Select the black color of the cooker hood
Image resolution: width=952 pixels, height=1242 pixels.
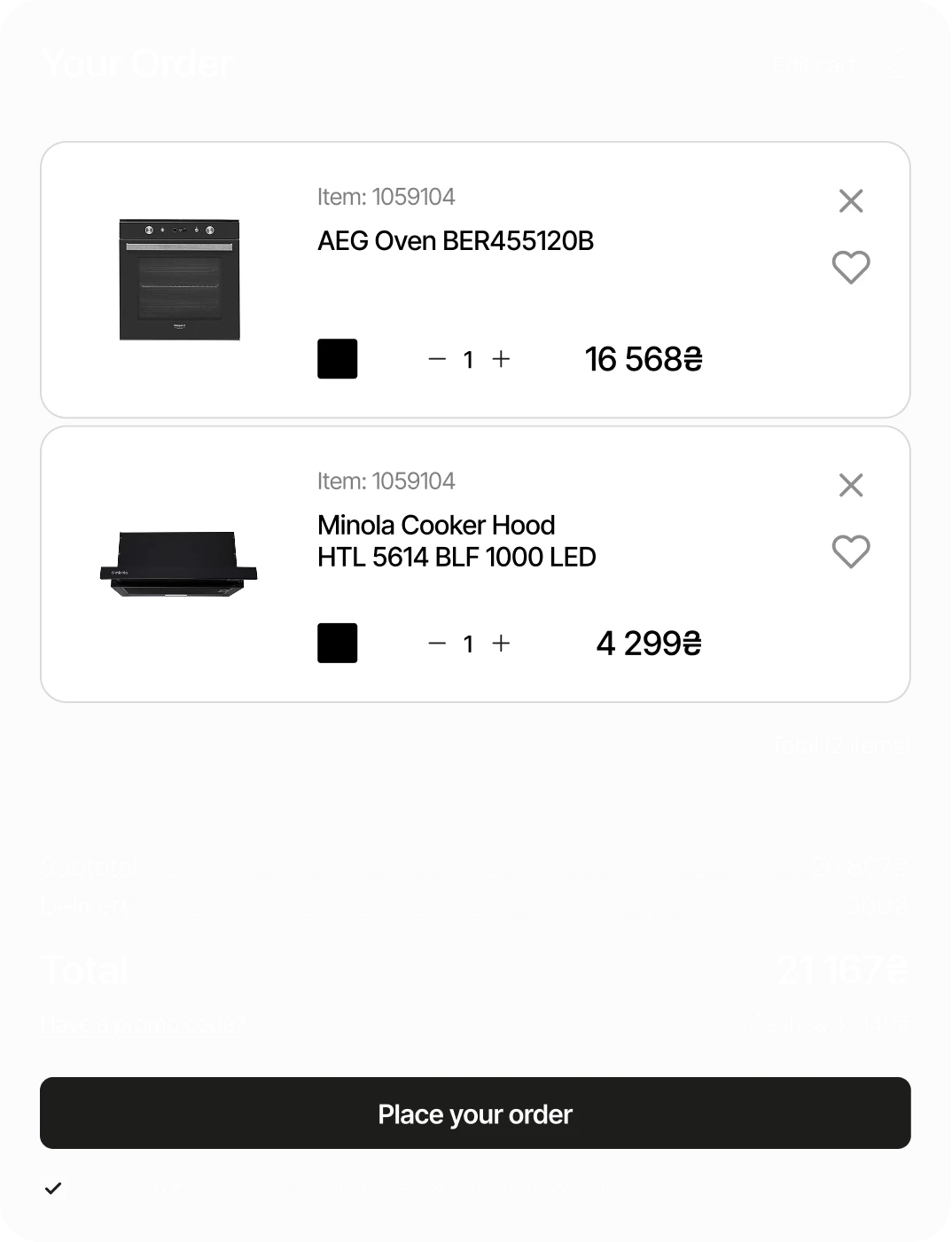point(337,643)
